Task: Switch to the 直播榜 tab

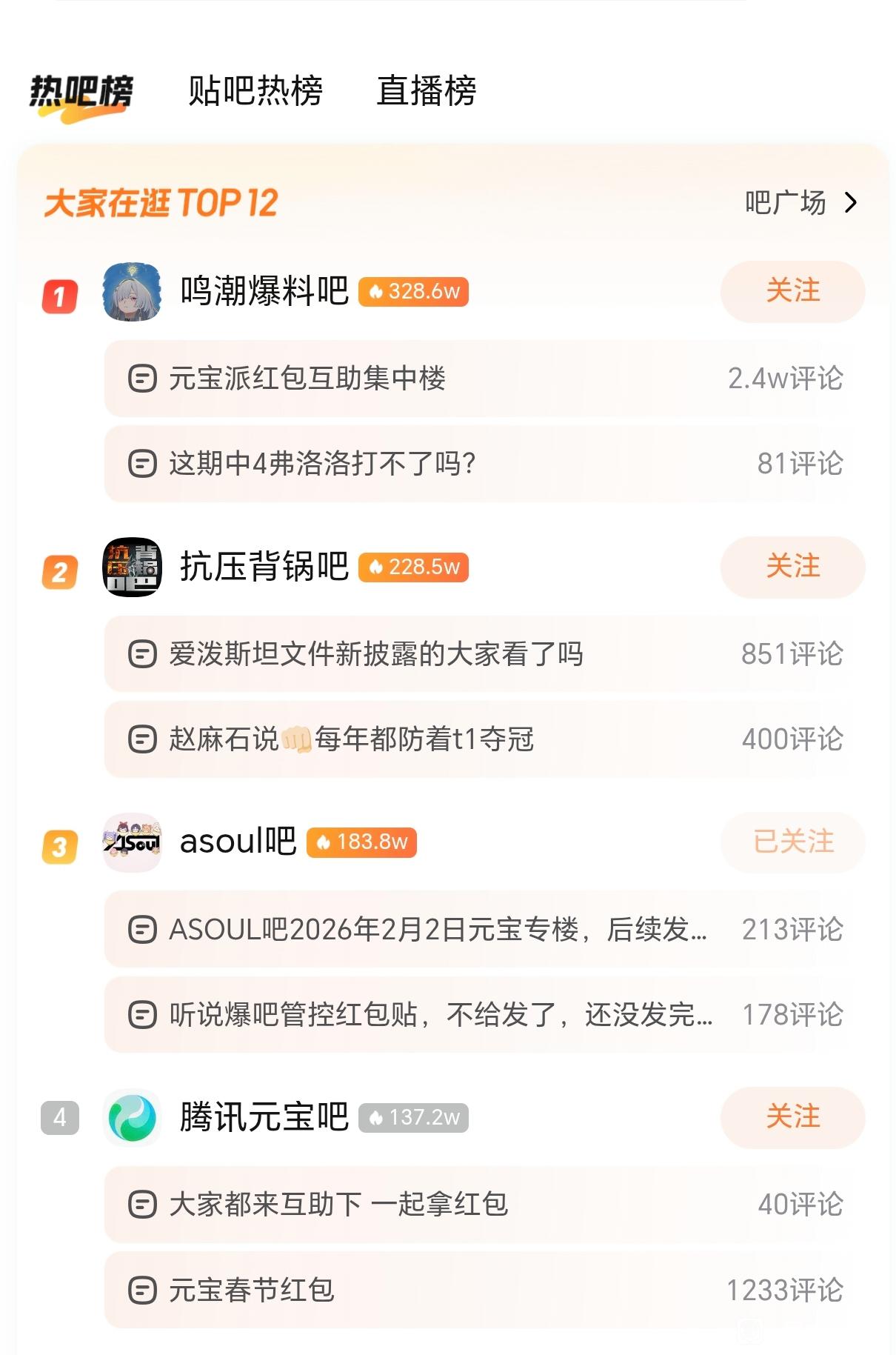Action: [x=426, y=91]
